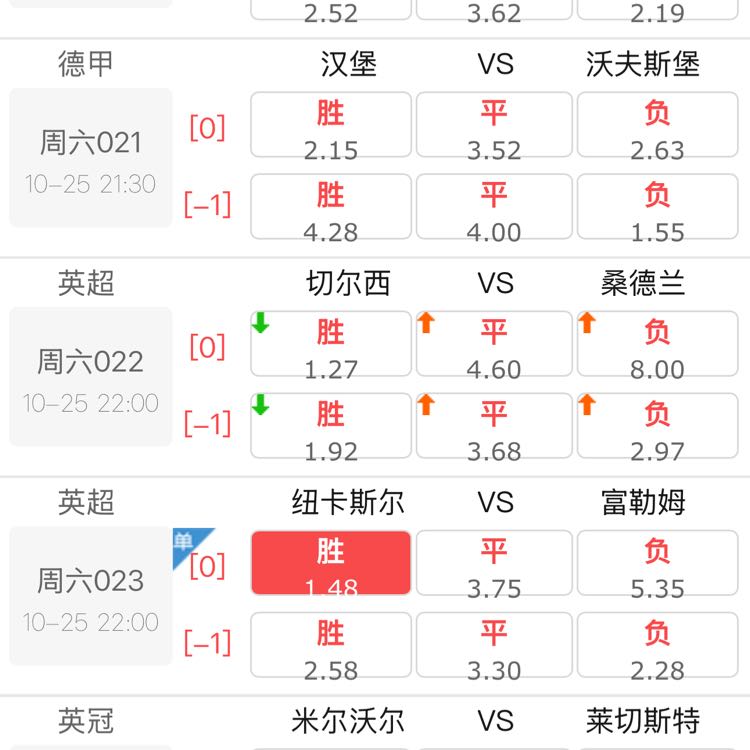
Task: Choose handicap 负 at 2.28 for 纽卡斯尔 match
Action: [x=657, y=645]
